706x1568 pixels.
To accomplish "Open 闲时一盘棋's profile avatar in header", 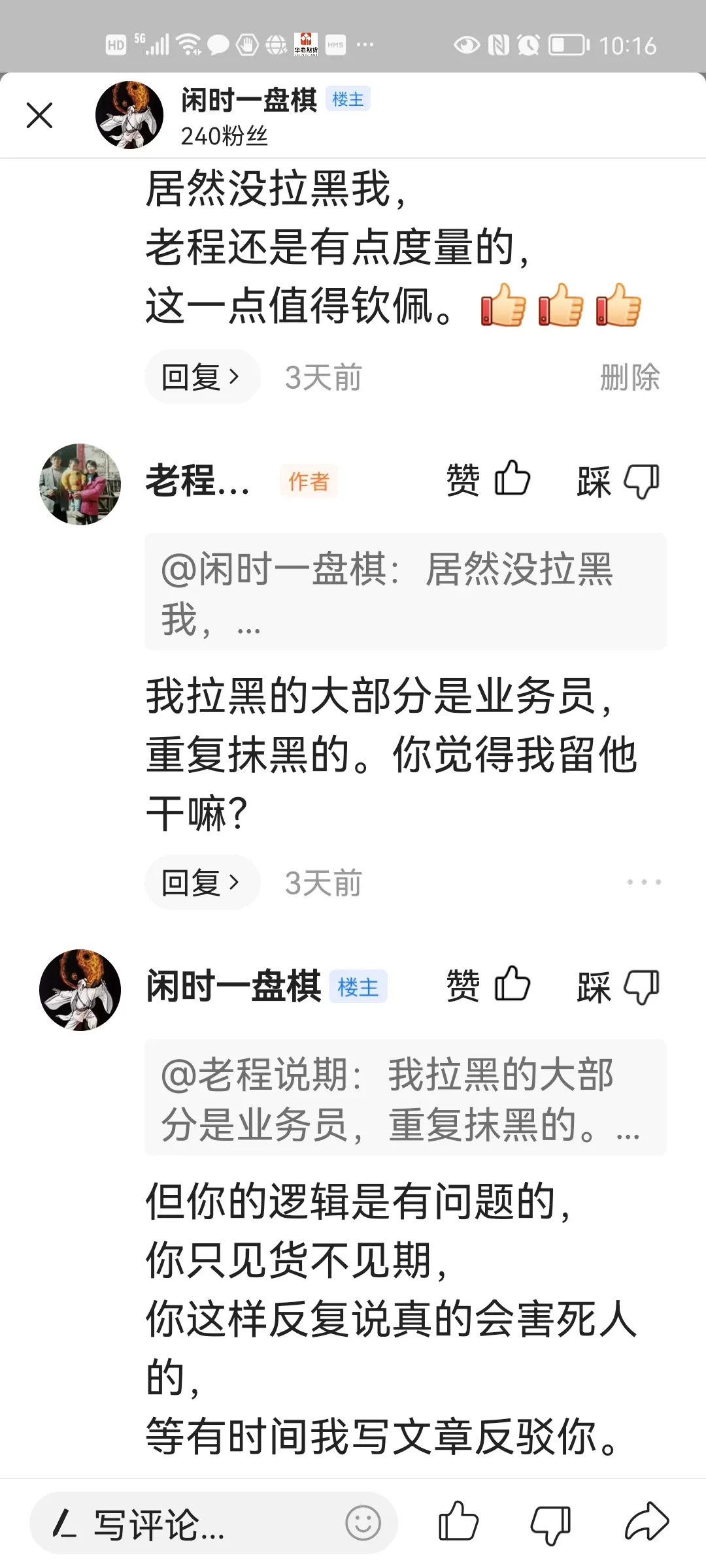I will [129, 115].
